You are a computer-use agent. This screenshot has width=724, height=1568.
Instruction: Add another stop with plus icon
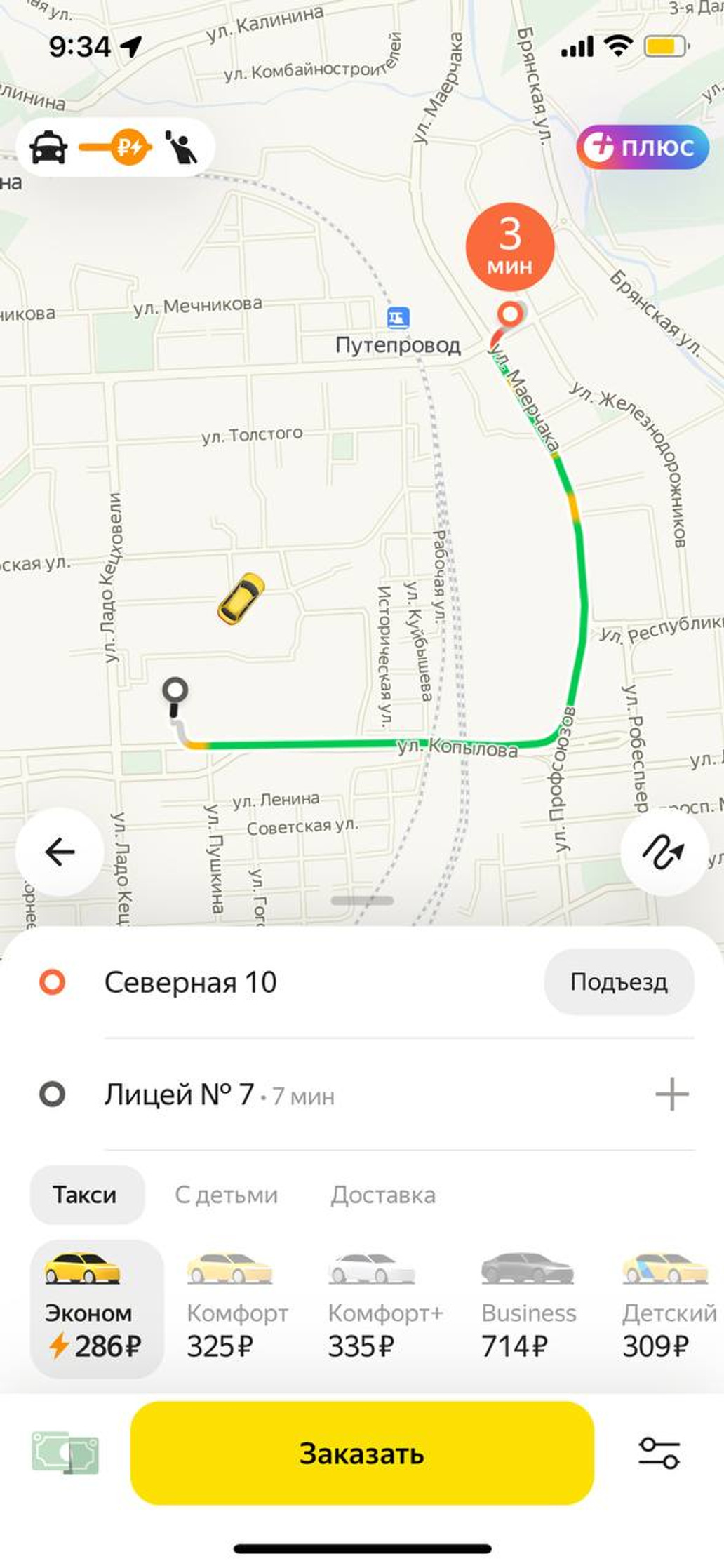point(671,1094)
